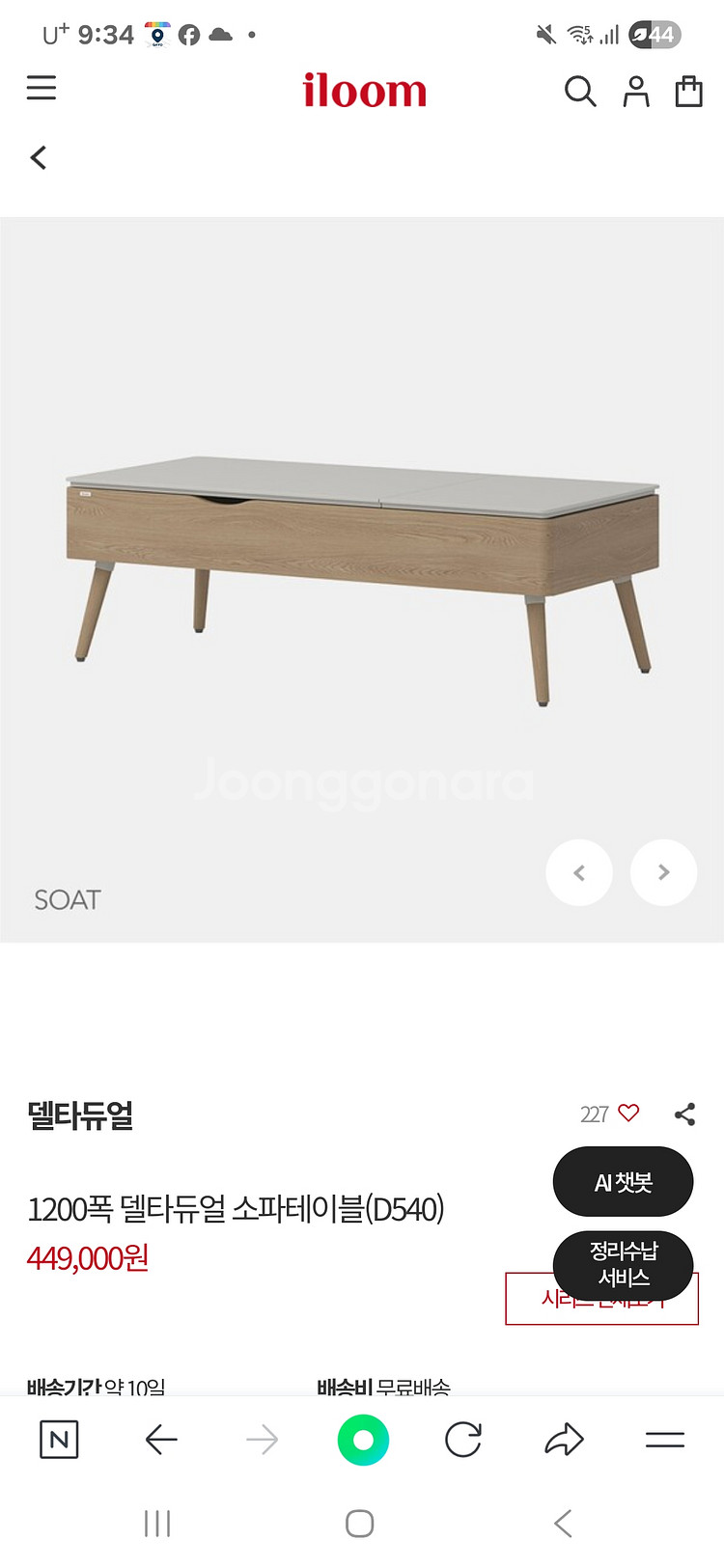Open recent apps
Screen dimensions: 724x1568
tap(157, 1524)
